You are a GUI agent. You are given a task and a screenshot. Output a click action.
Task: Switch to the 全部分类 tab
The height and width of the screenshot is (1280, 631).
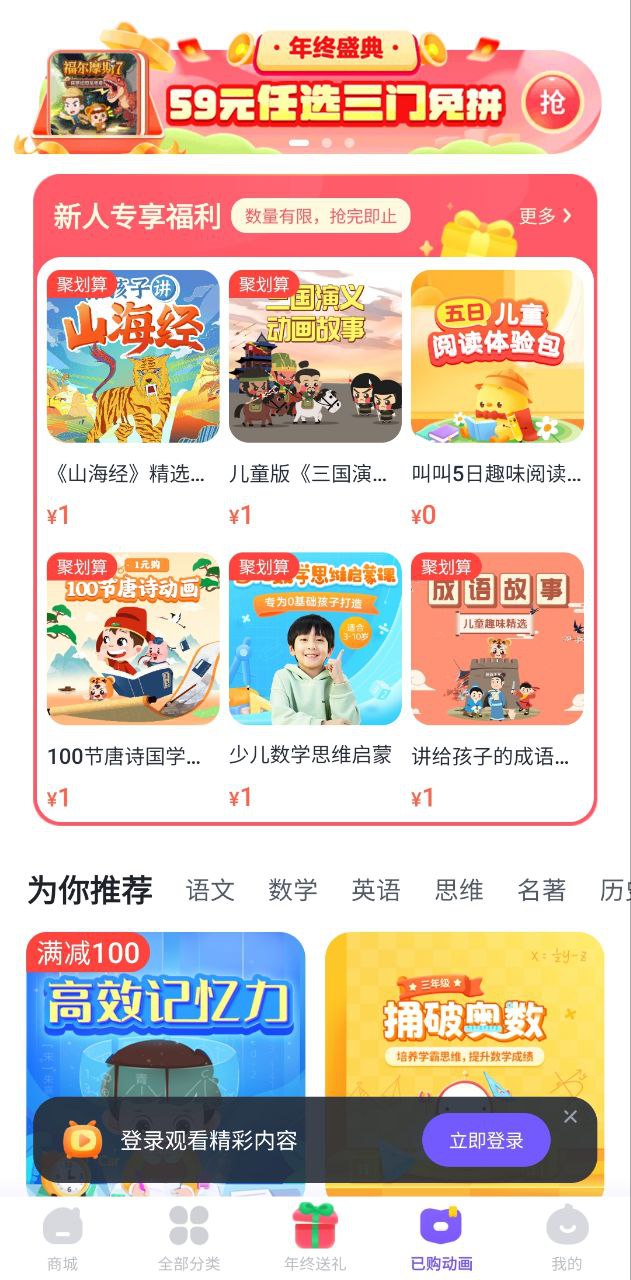[189, 1238]
